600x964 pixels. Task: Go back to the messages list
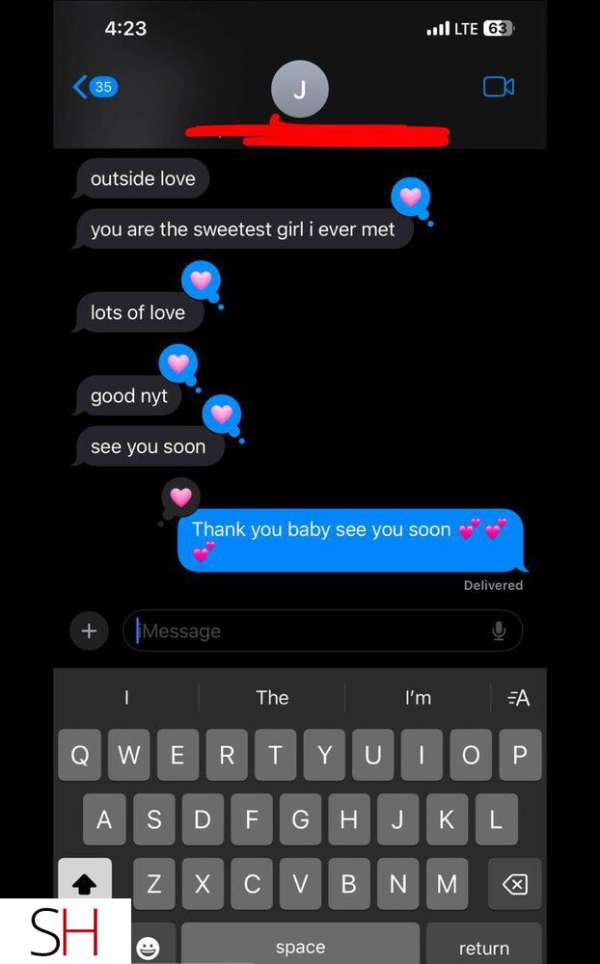click(94, 87)
